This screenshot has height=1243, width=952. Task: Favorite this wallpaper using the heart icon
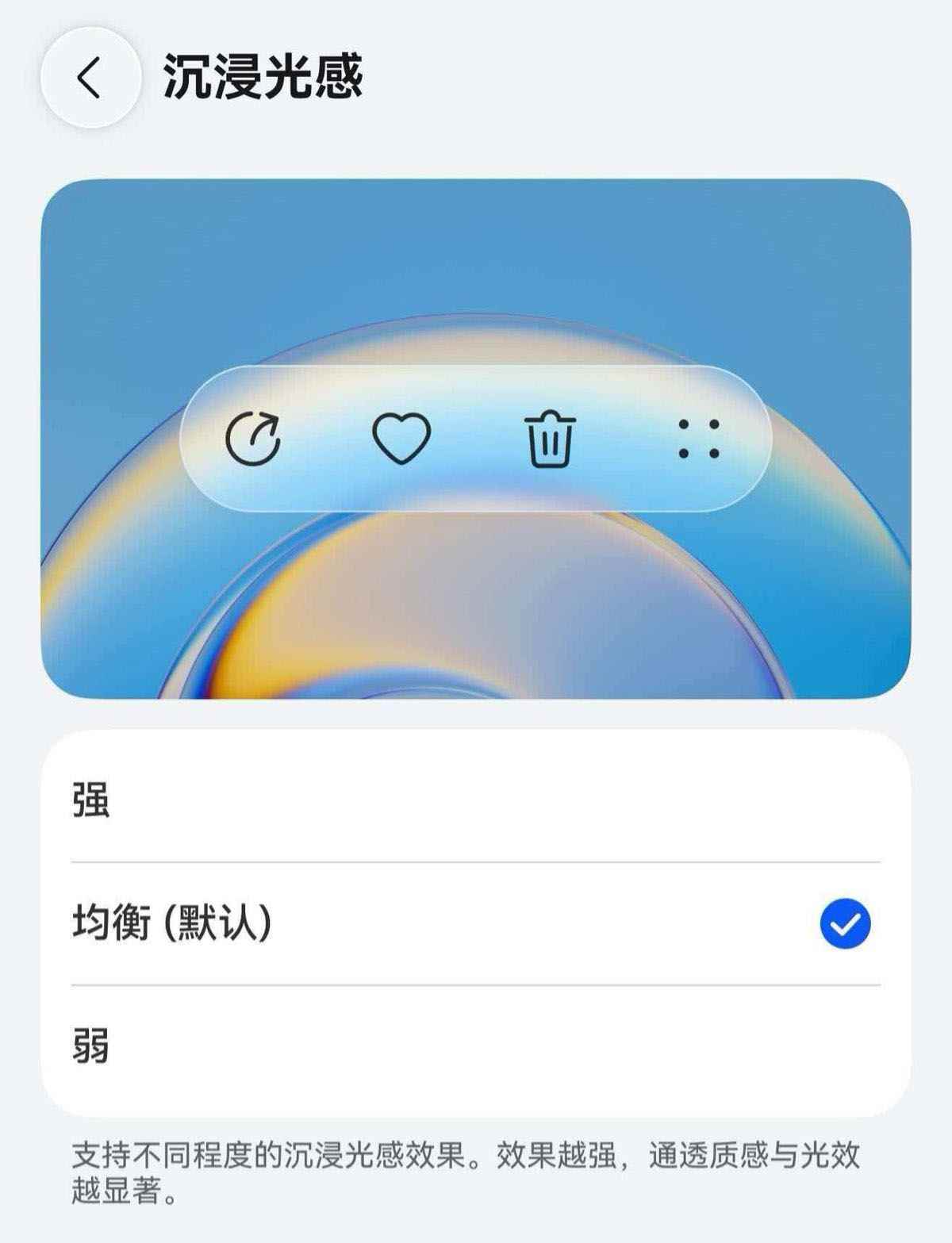click(404, 438)
